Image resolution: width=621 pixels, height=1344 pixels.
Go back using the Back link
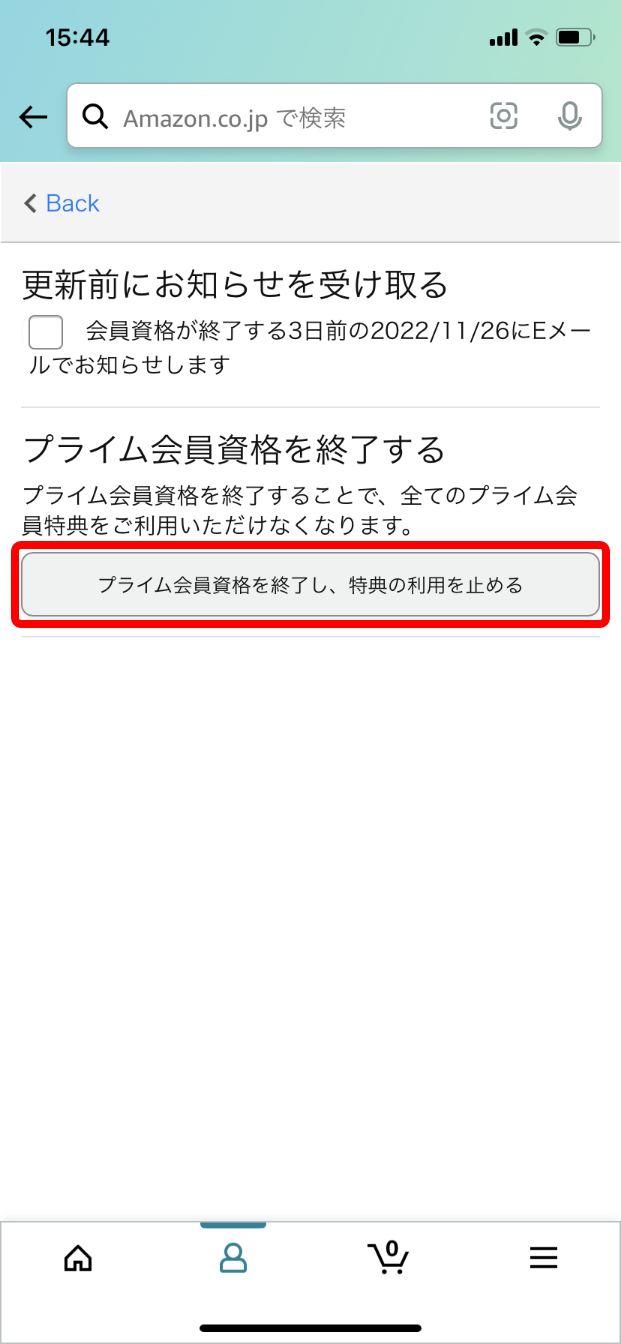pos(62,203)
